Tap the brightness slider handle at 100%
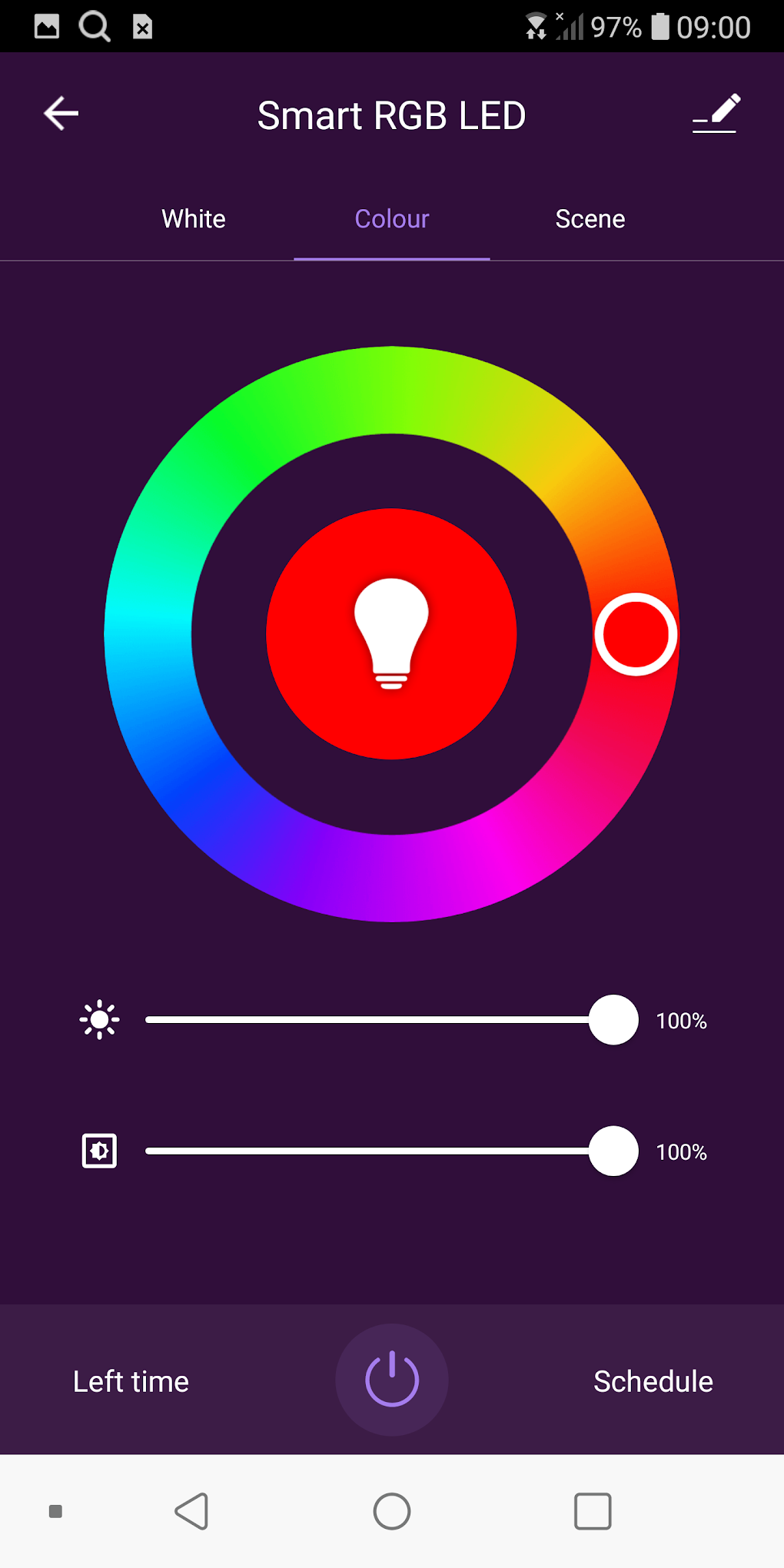 [x=612, y=1020]
